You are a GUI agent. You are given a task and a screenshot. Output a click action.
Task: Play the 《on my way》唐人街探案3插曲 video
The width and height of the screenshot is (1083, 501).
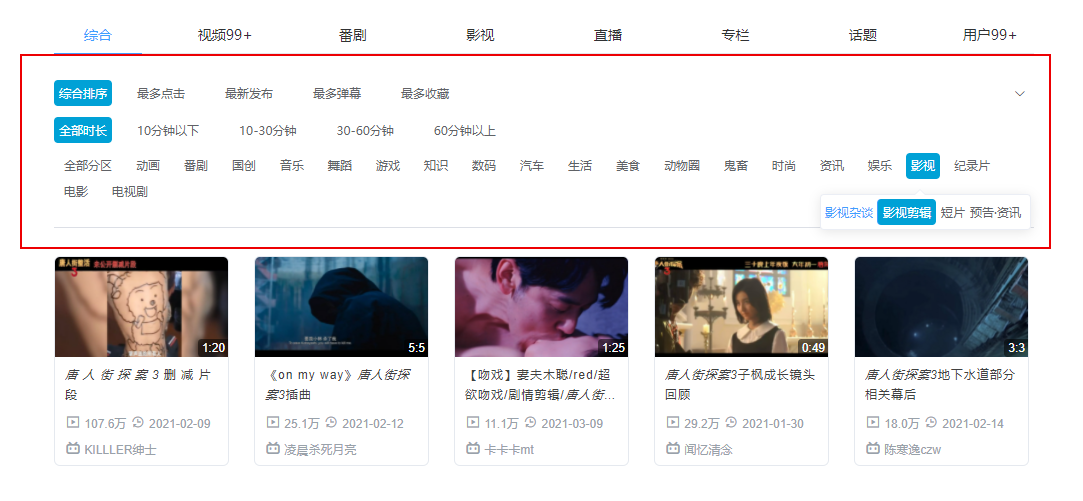click(x=338, y=385)
